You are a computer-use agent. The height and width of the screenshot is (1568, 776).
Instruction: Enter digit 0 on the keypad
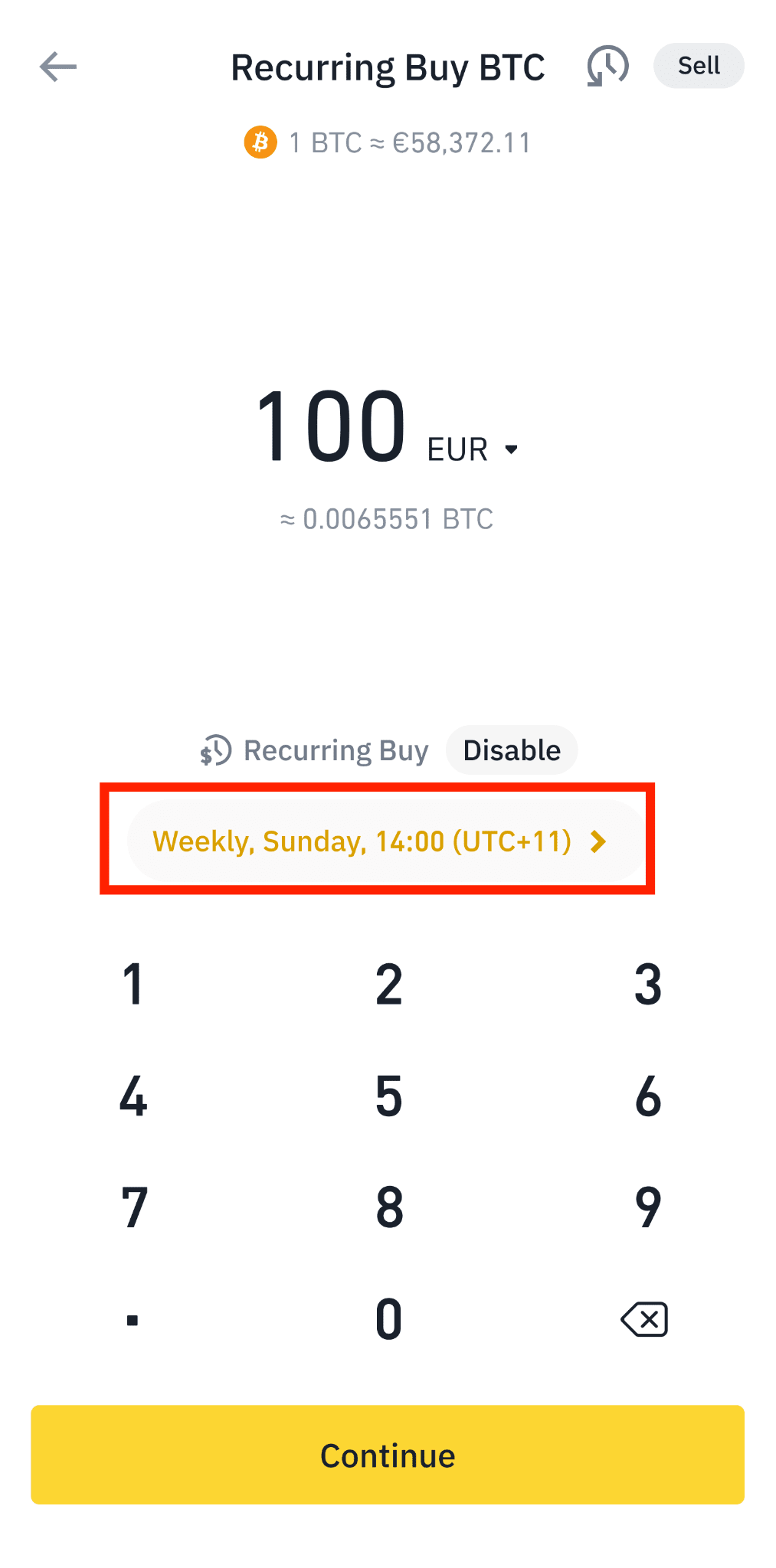pos(389,1320)
